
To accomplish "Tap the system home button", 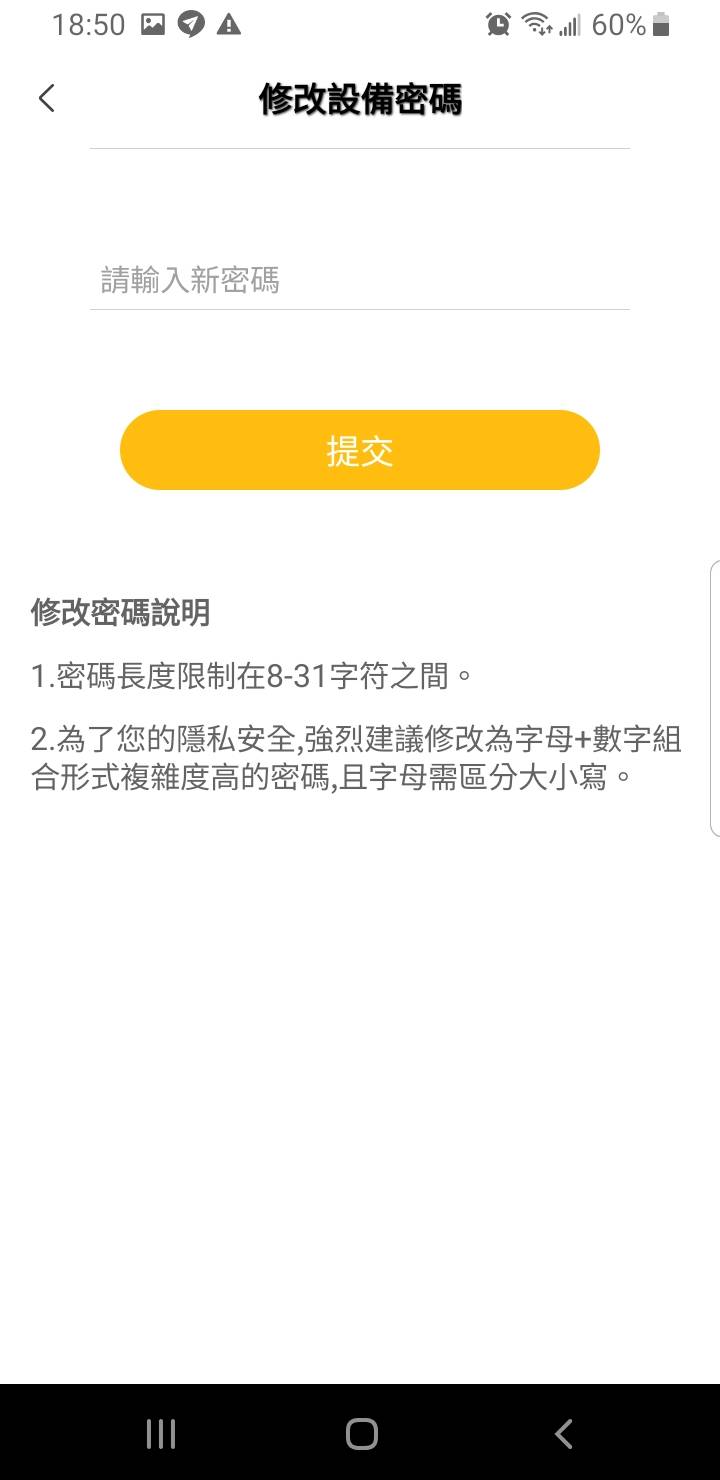I will (x=361, y=1434).
